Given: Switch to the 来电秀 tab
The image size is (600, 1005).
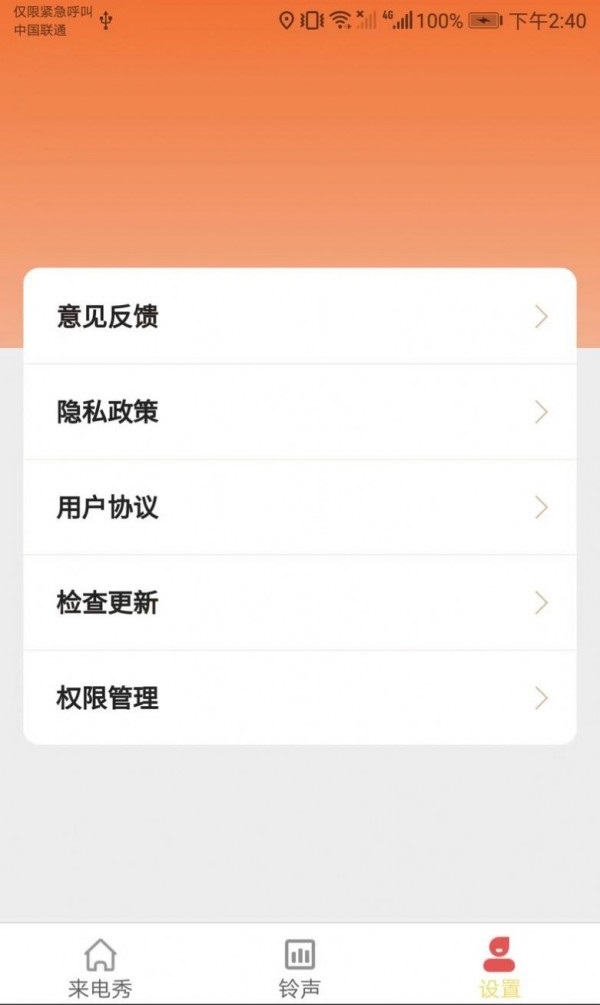Looking at the screenshot, I should [100, 968].
